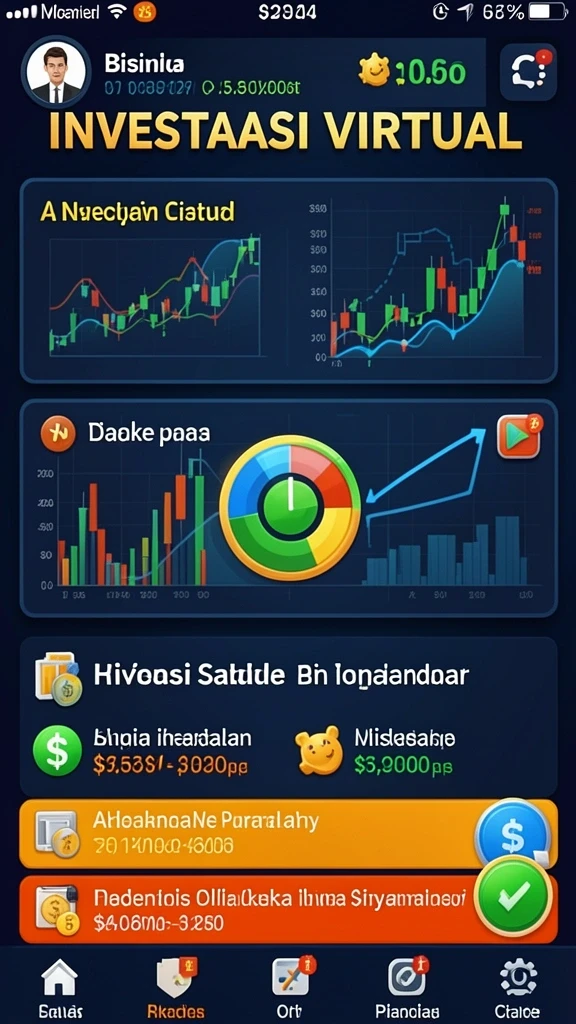Switch to the Rkaoes tab

click(x=175, y=988)
